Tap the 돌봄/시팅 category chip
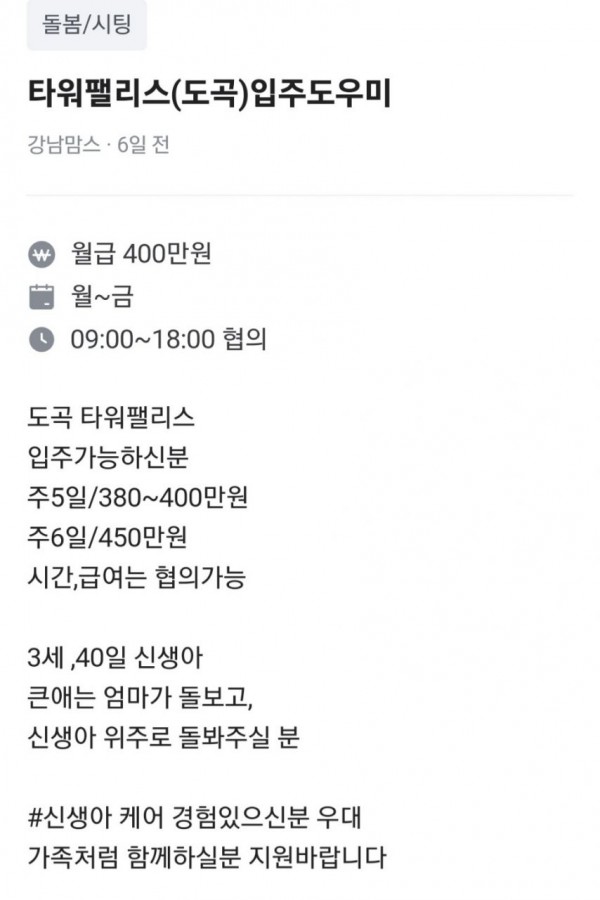600x900 pixels. click(x=87, y=24)
